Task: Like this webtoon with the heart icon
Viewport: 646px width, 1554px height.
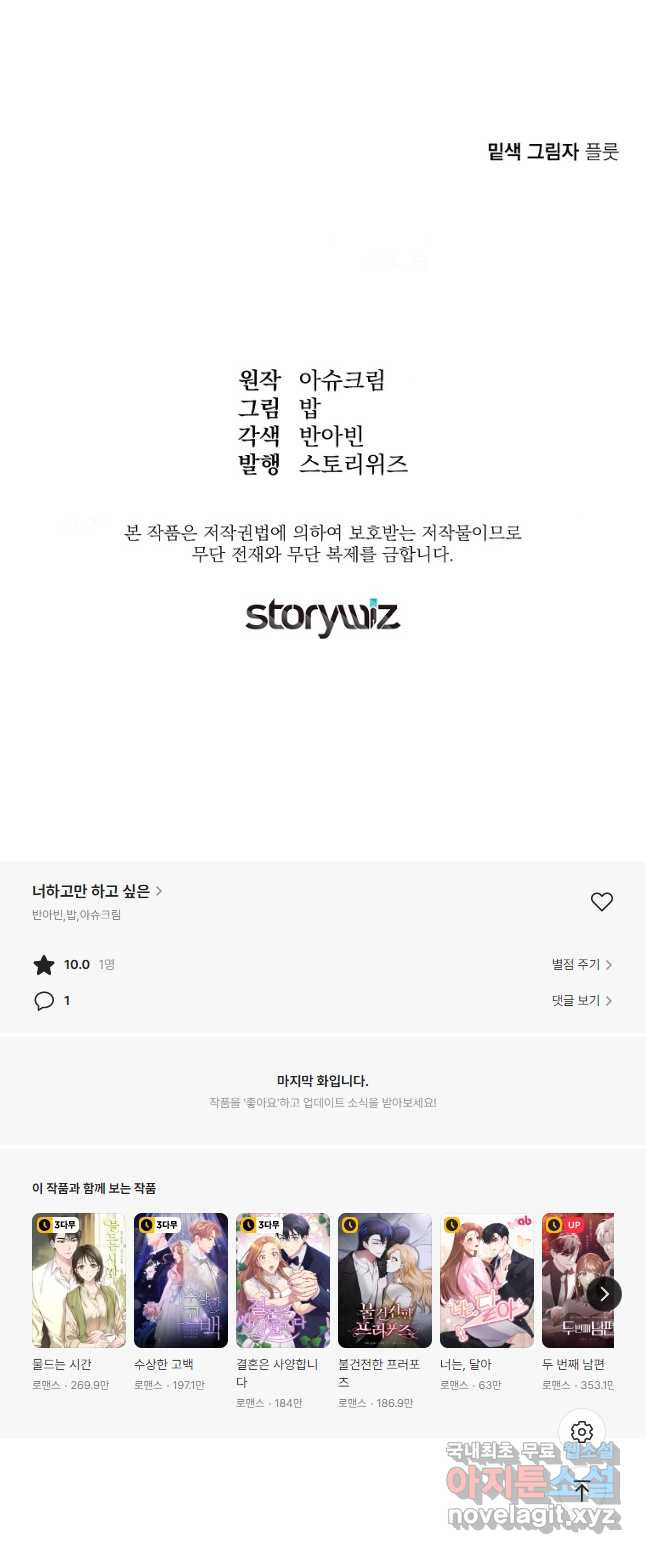Action: click(601, 902)
